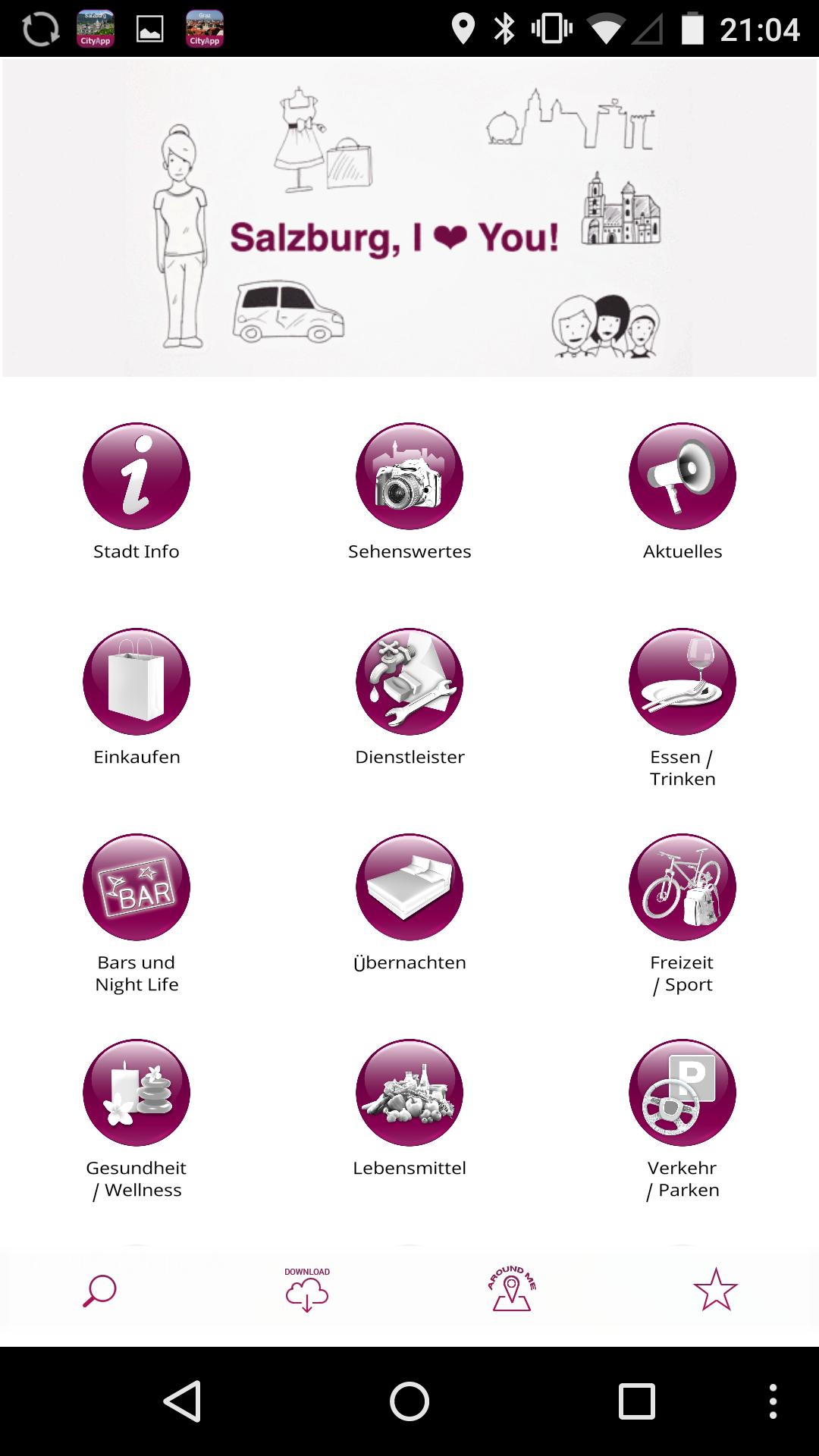Tap the Übernachten bed icon

(x=409, y=887)
